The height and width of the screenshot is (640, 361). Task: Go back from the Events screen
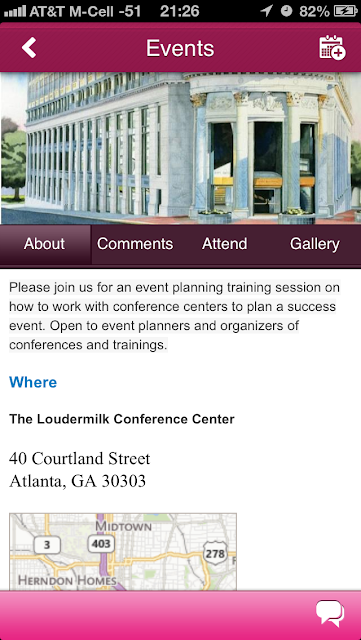tap(29, 48)
